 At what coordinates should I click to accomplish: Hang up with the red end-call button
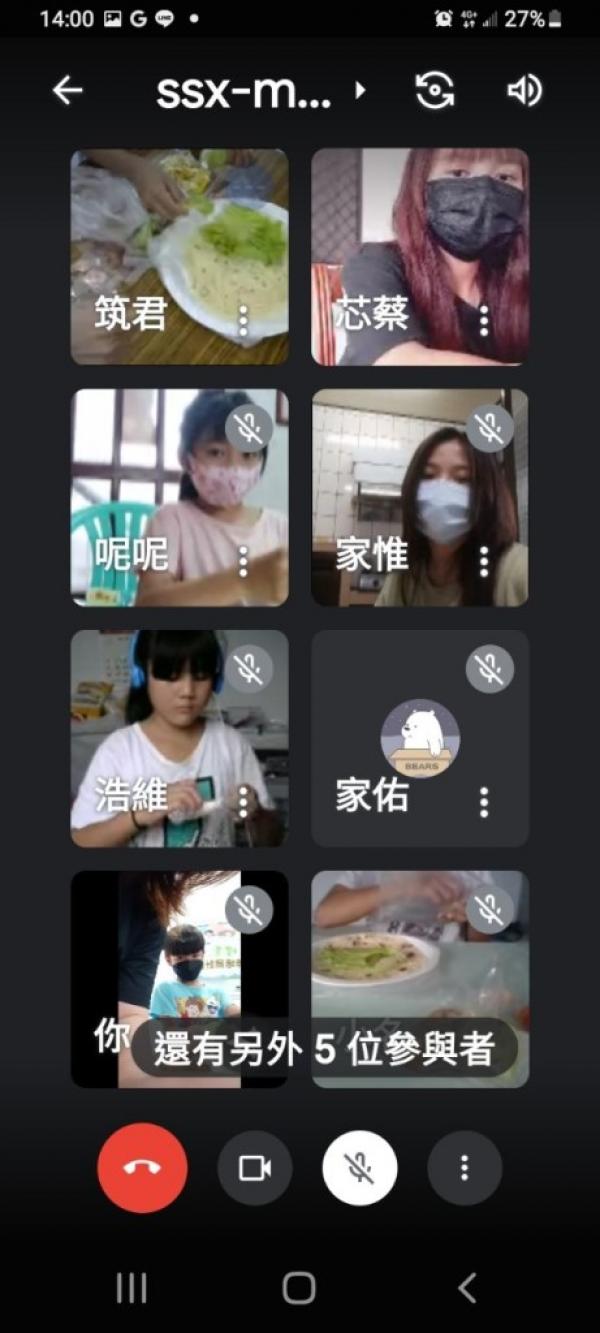pos(143,1168)
